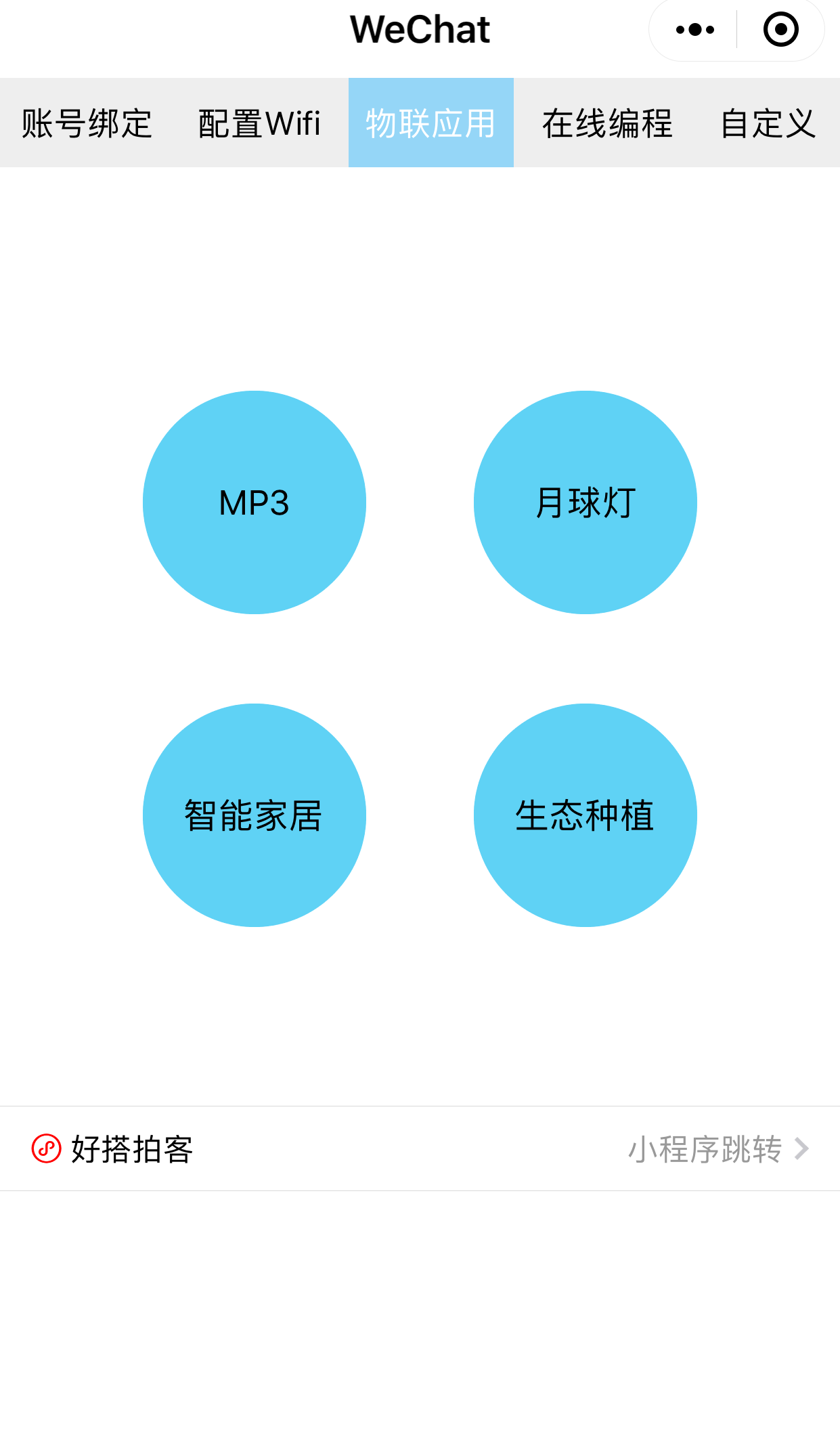Go to the 在线编程 tab
The width and height of the screenshot is (840, 1443).
pos(607,123)
